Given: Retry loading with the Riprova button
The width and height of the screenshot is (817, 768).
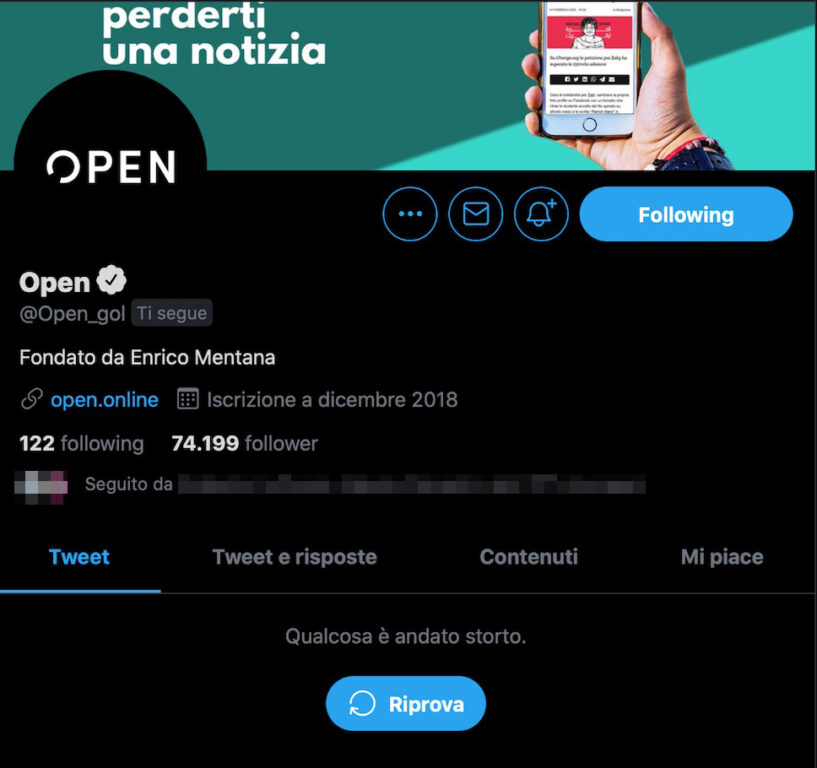Looking at the screenshot, I should pos(406,704).
